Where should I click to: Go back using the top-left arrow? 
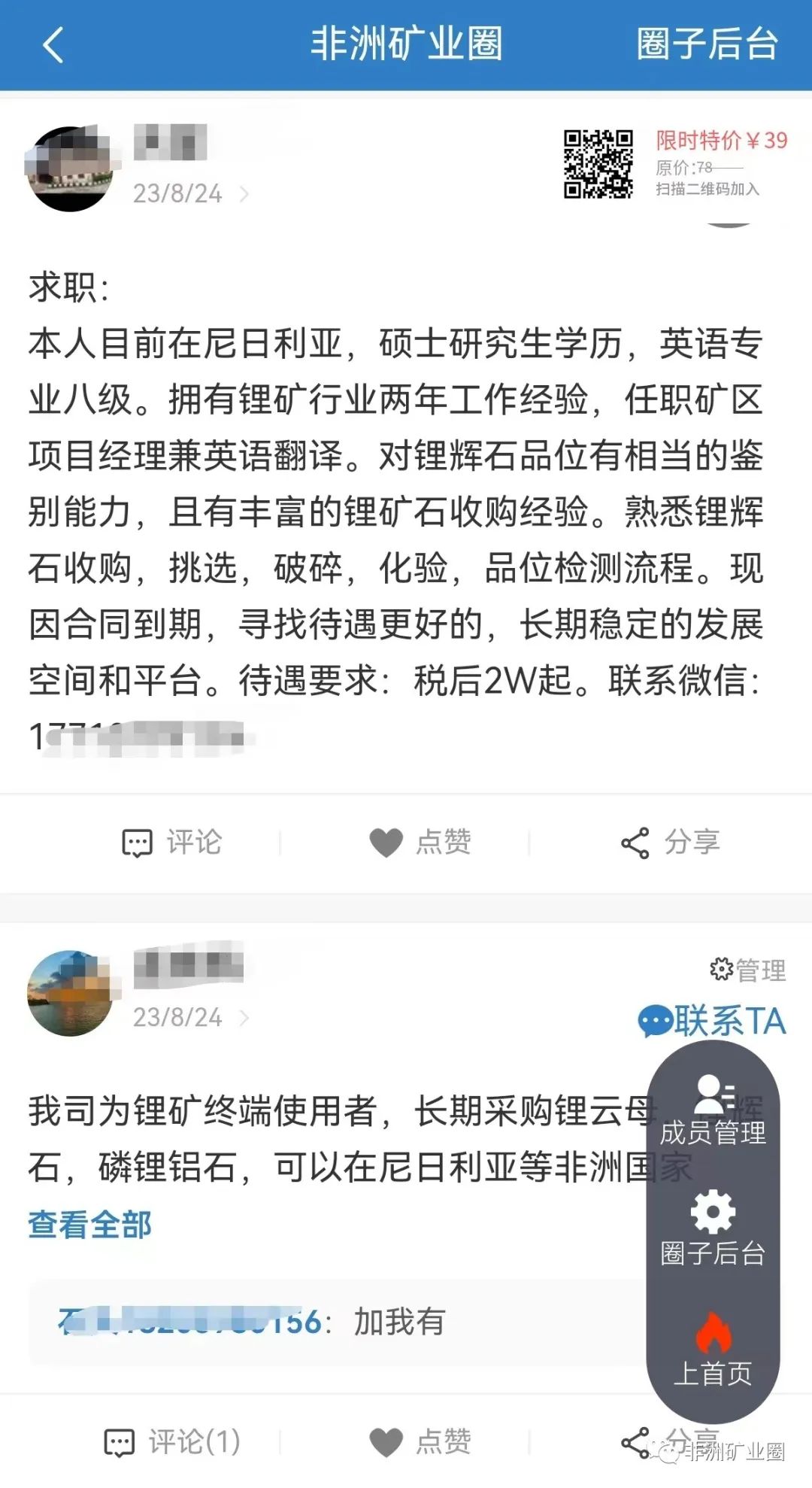(x=53, y=45)
